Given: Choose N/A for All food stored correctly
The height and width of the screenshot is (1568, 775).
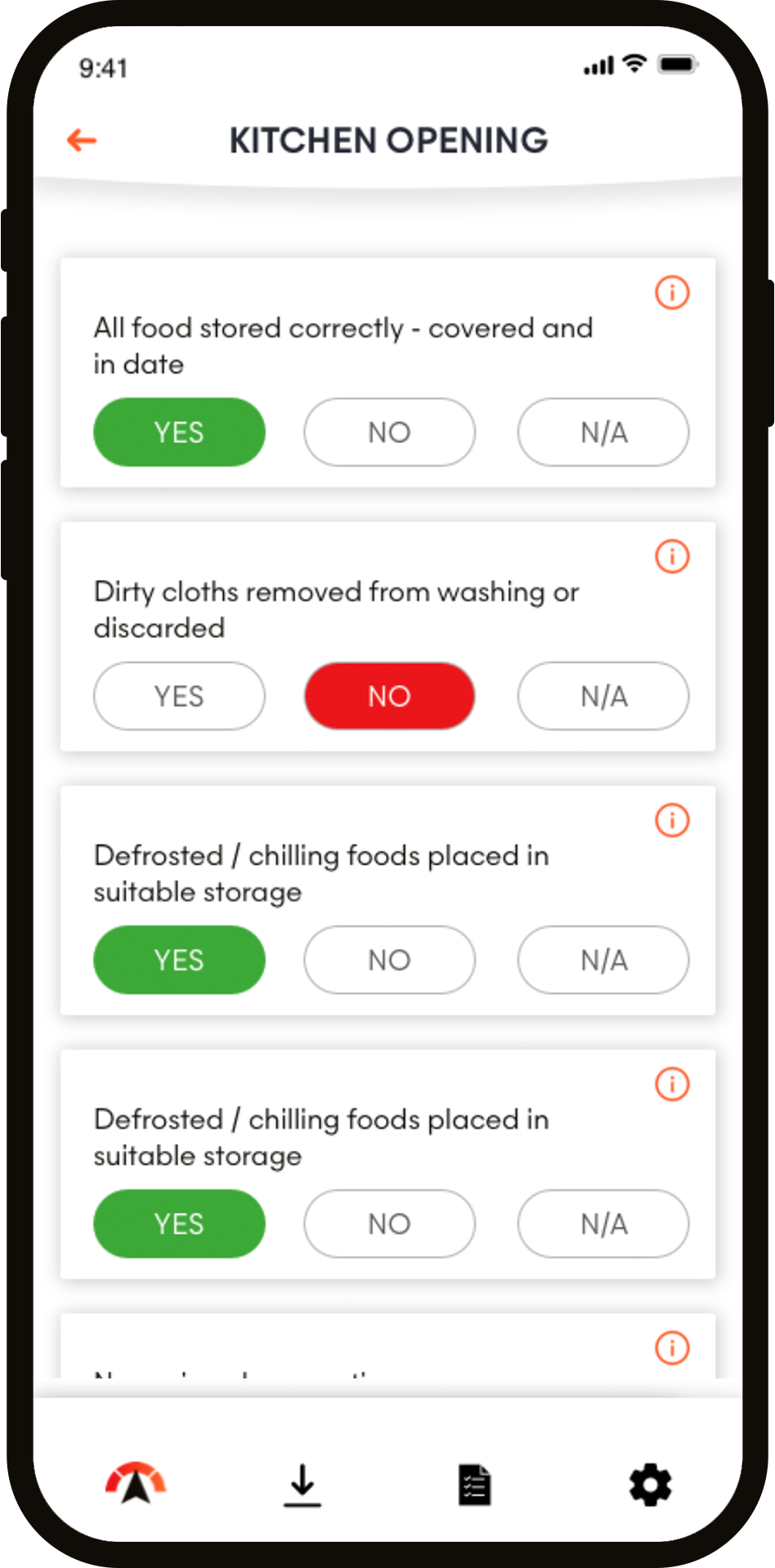Looking at the screenshot, I should point(603,432).
